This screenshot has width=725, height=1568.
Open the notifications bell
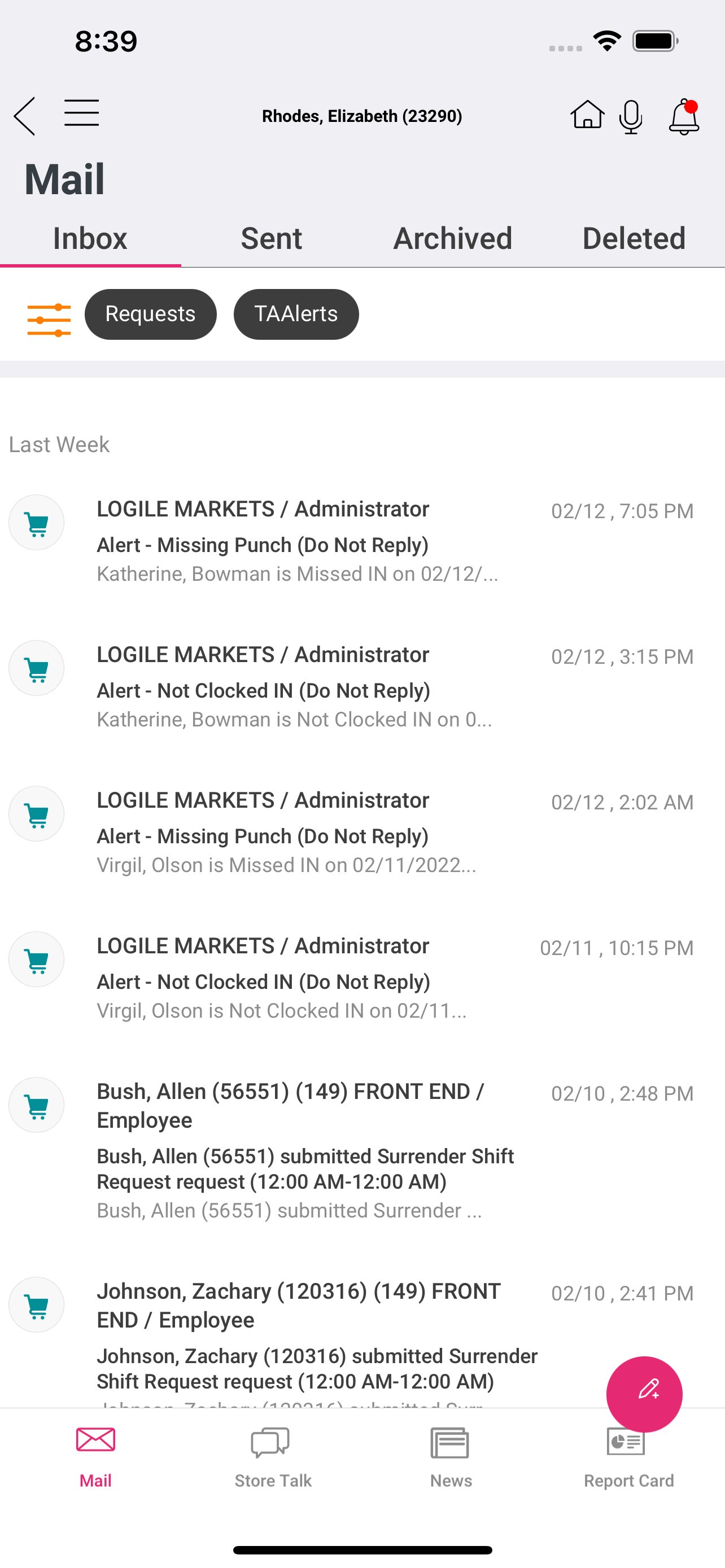(x=684, y=116)
